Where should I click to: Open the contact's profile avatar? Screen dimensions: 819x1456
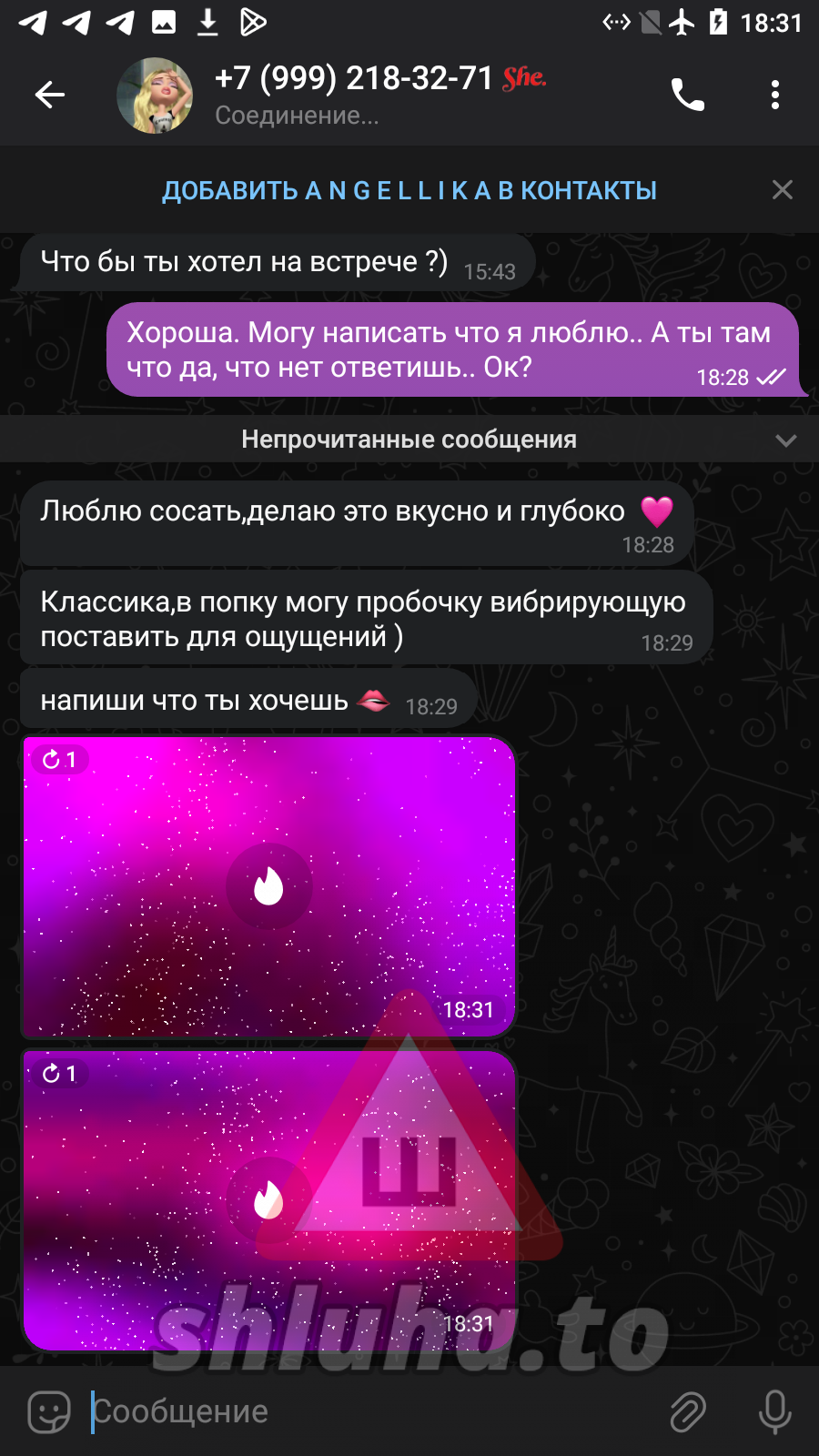[x=155, y=95]
